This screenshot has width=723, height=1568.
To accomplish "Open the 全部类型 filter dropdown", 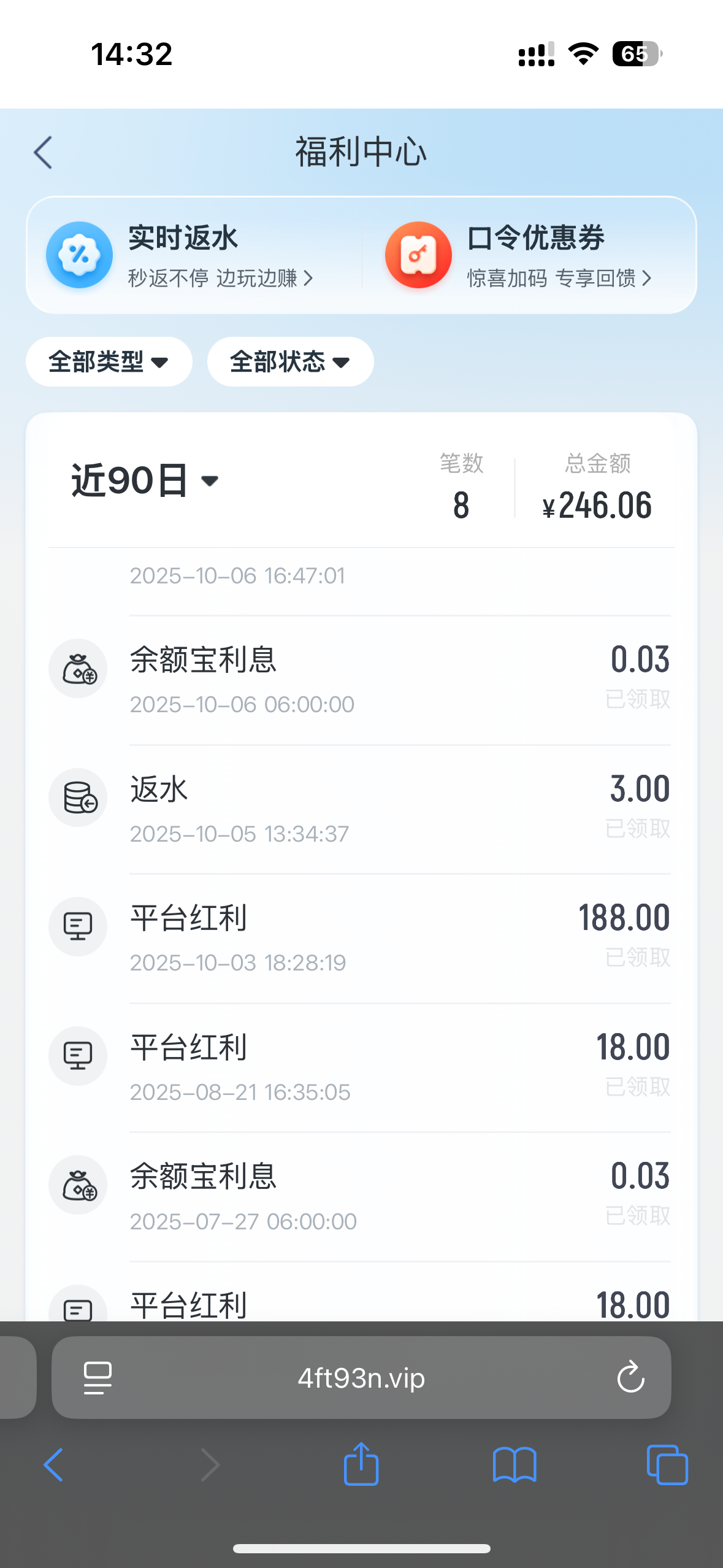I will pyautogui.click(x=109, y=362).
